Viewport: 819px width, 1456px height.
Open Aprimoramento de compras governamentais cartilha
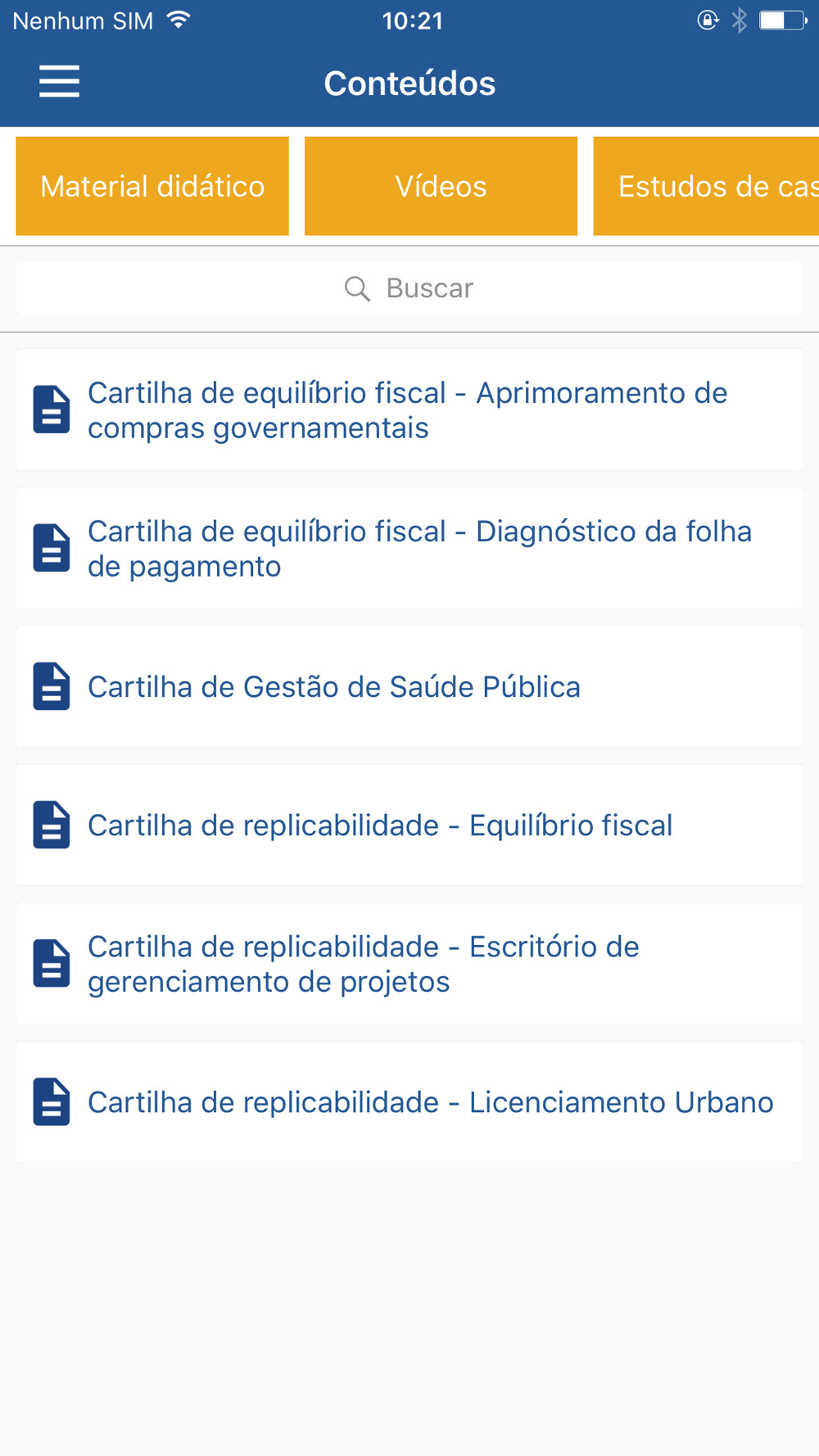(x=409, y=409)
